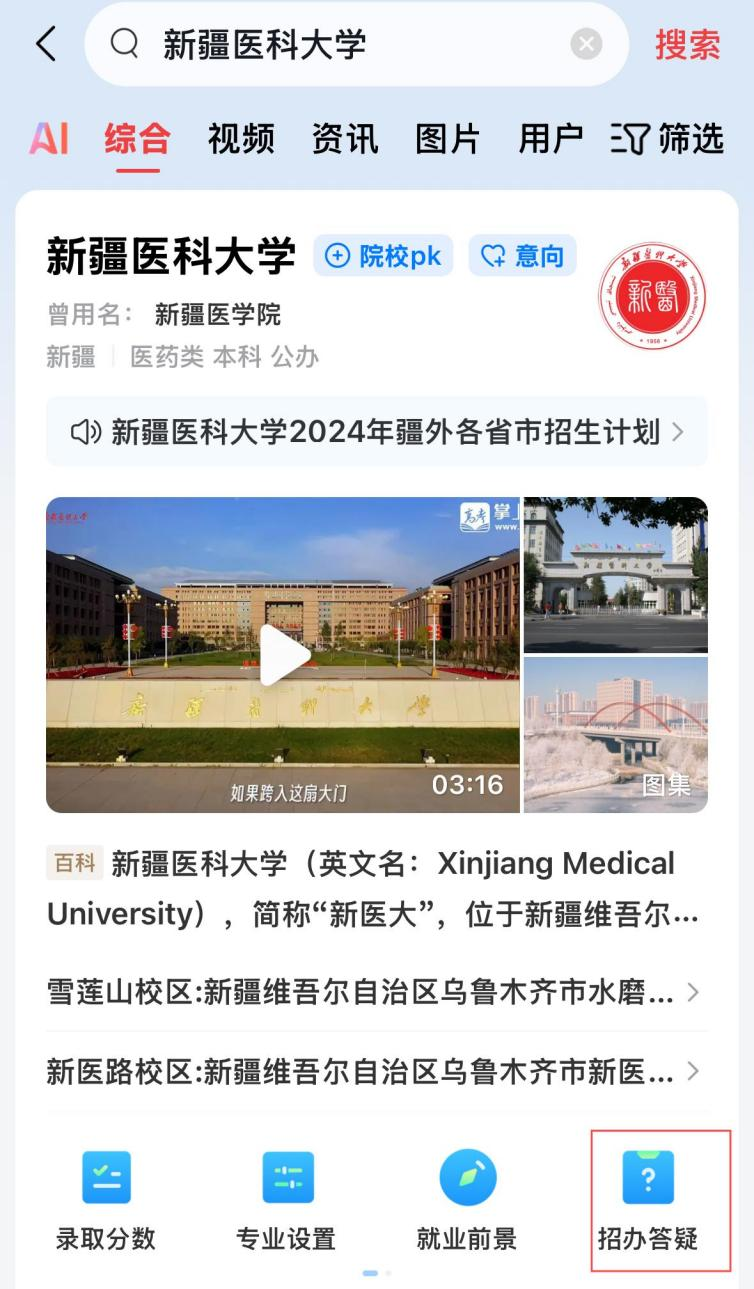This screenshot has height=1289, width=754.
Task: Open the 筛选 filter options
Action: pyautogui.click(x=668, y=139)
